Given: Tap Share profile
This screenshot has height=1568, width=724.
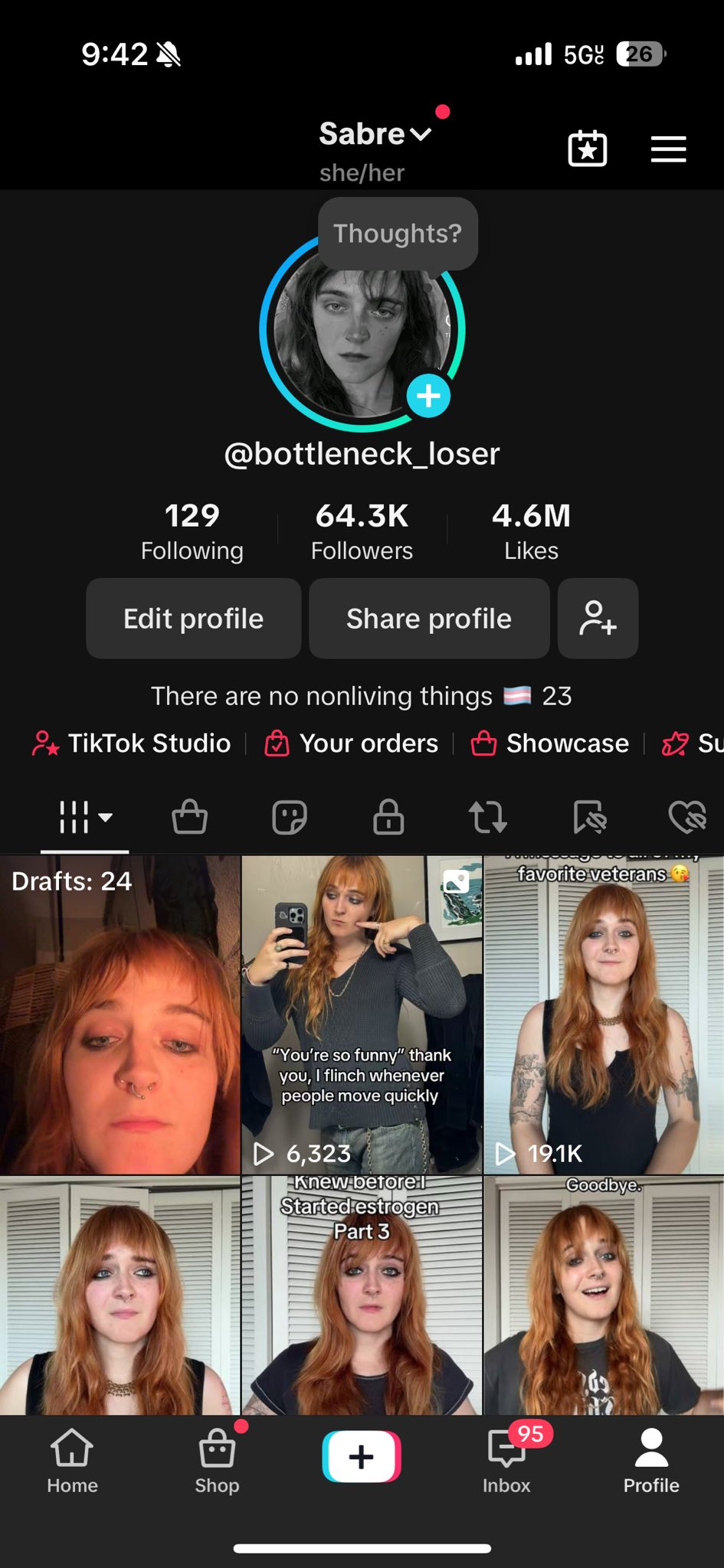Looking at the screenshot, I should 429,619.
